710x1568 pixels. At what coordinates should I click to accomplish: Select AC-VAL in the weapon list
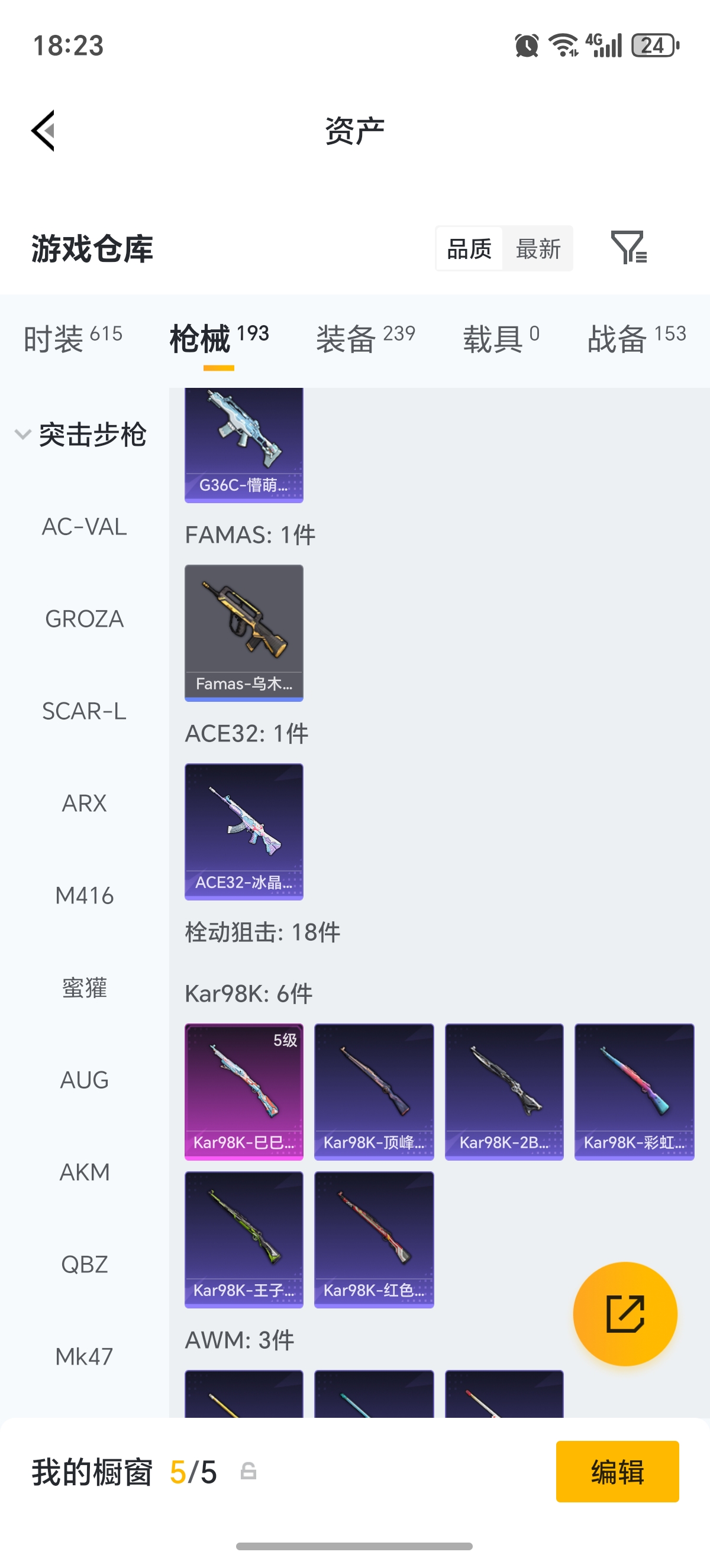coord(85,527)
